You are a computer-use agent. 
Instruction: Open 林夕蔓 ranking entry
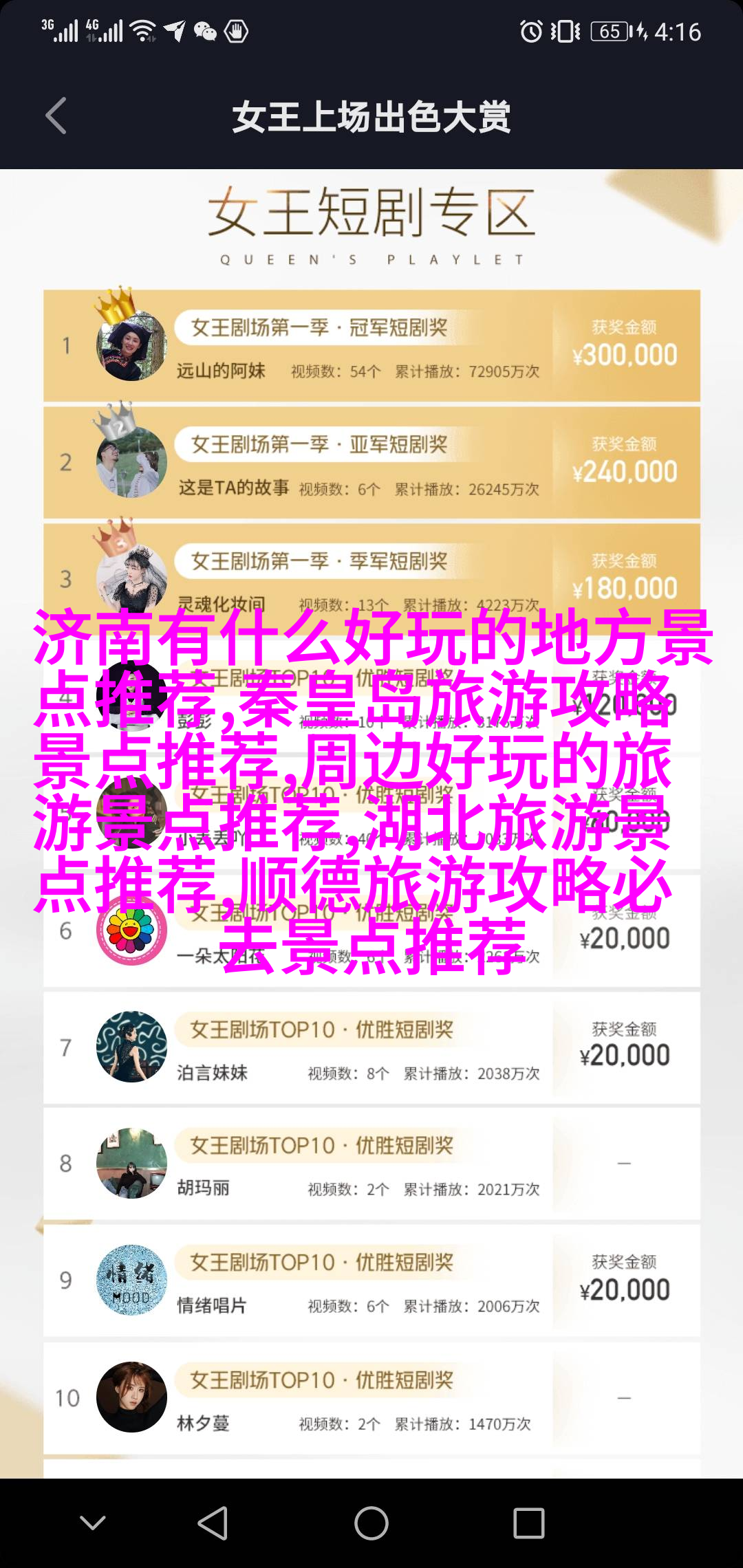click(371, 1397)
